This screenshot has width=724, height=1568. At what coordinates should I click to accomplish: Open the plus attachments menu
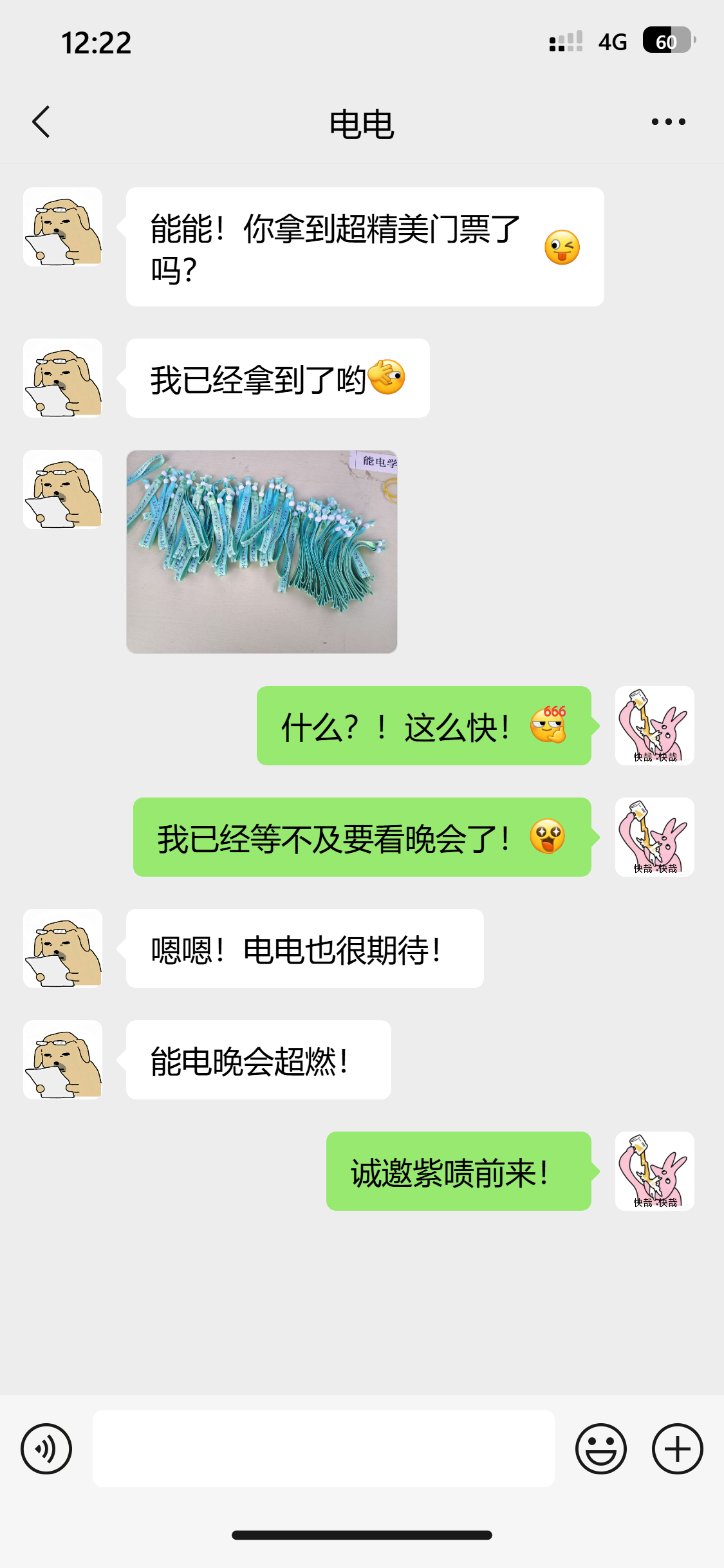[677, 1449]
